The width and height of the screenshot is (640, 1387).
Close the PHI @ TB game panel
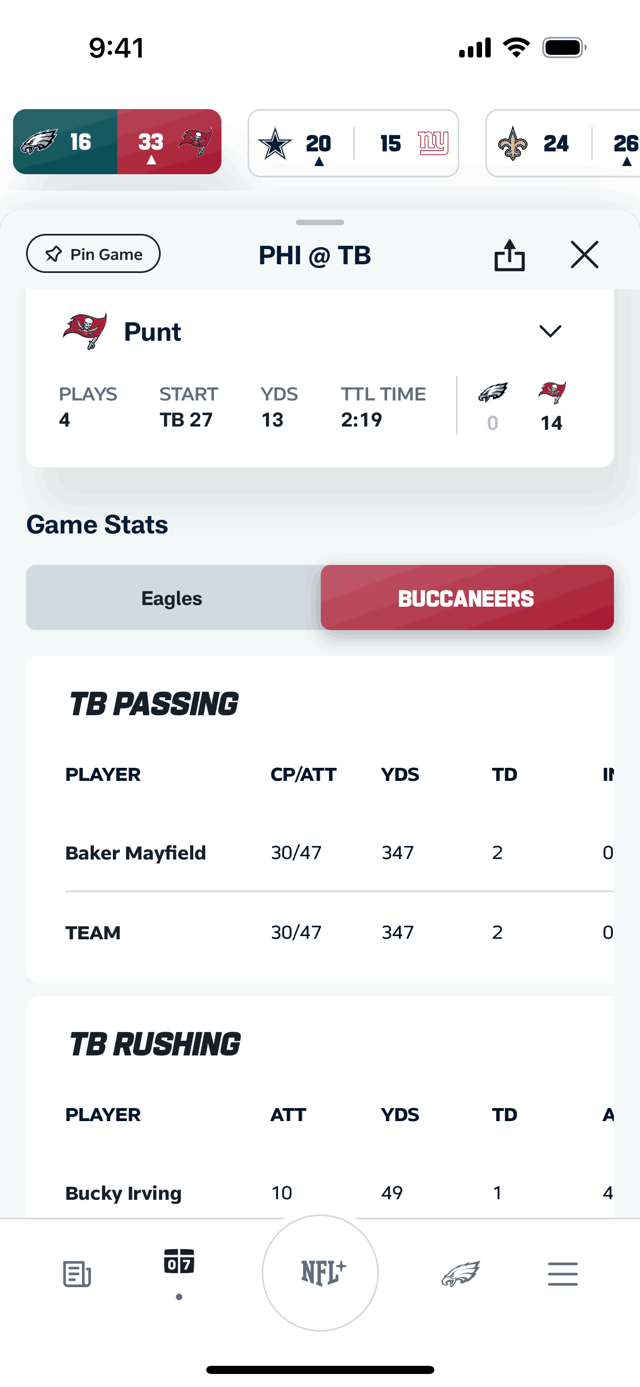pos(584,255)
